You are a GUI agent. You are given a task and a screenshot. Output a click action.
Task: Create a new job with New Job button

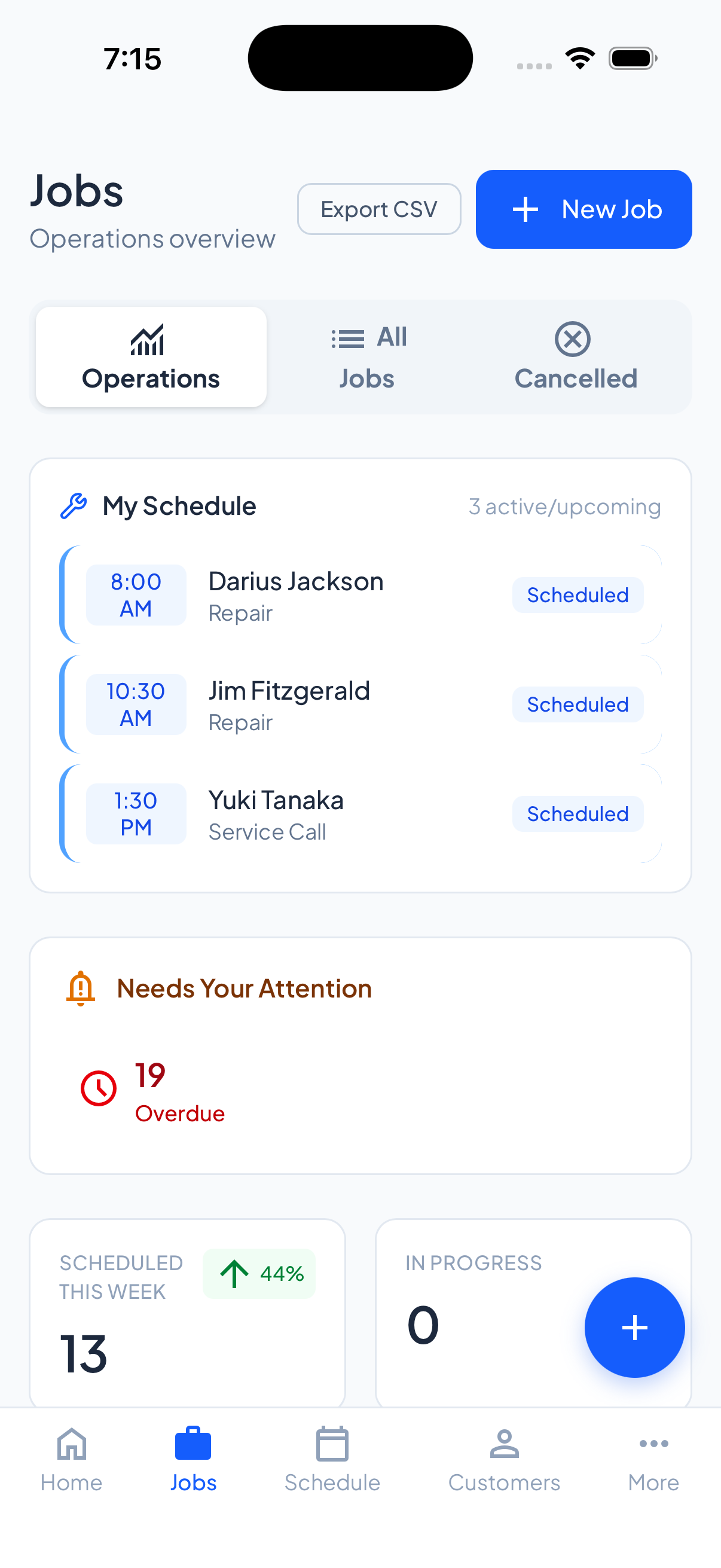pos(583,209)
